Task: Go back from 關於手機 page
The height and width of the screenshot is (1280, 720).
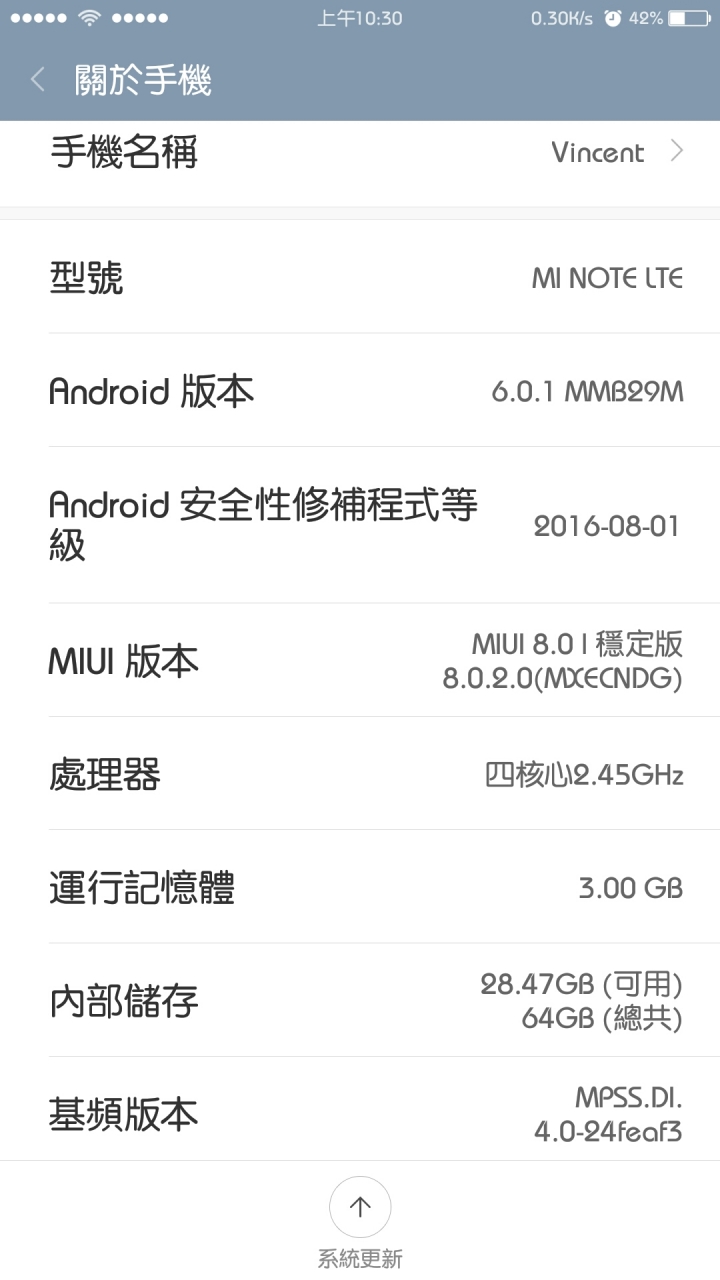Action: (38, 80)
